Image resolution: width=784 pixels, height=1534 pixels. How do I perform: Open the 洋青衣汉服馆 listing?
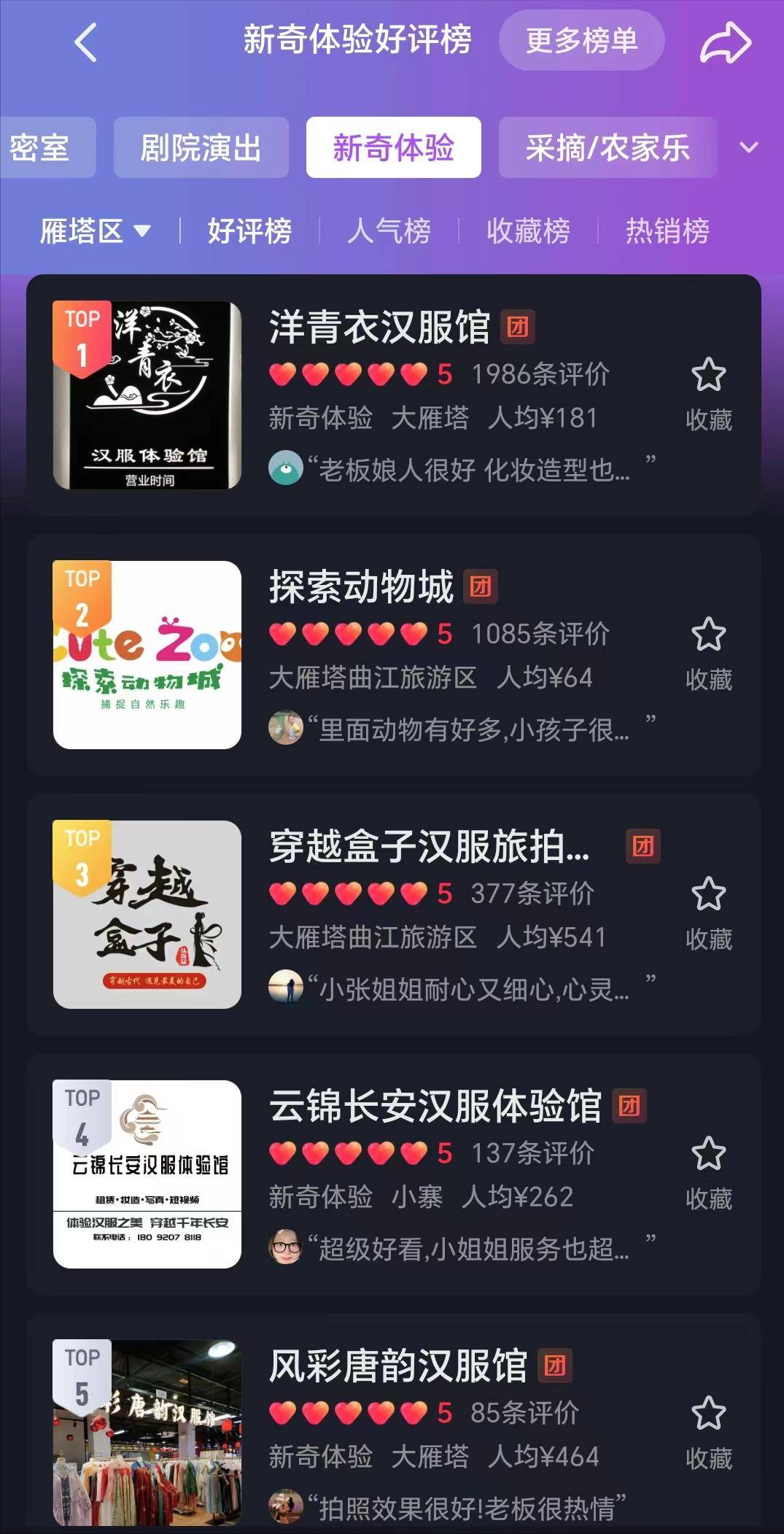coord(379,327)
